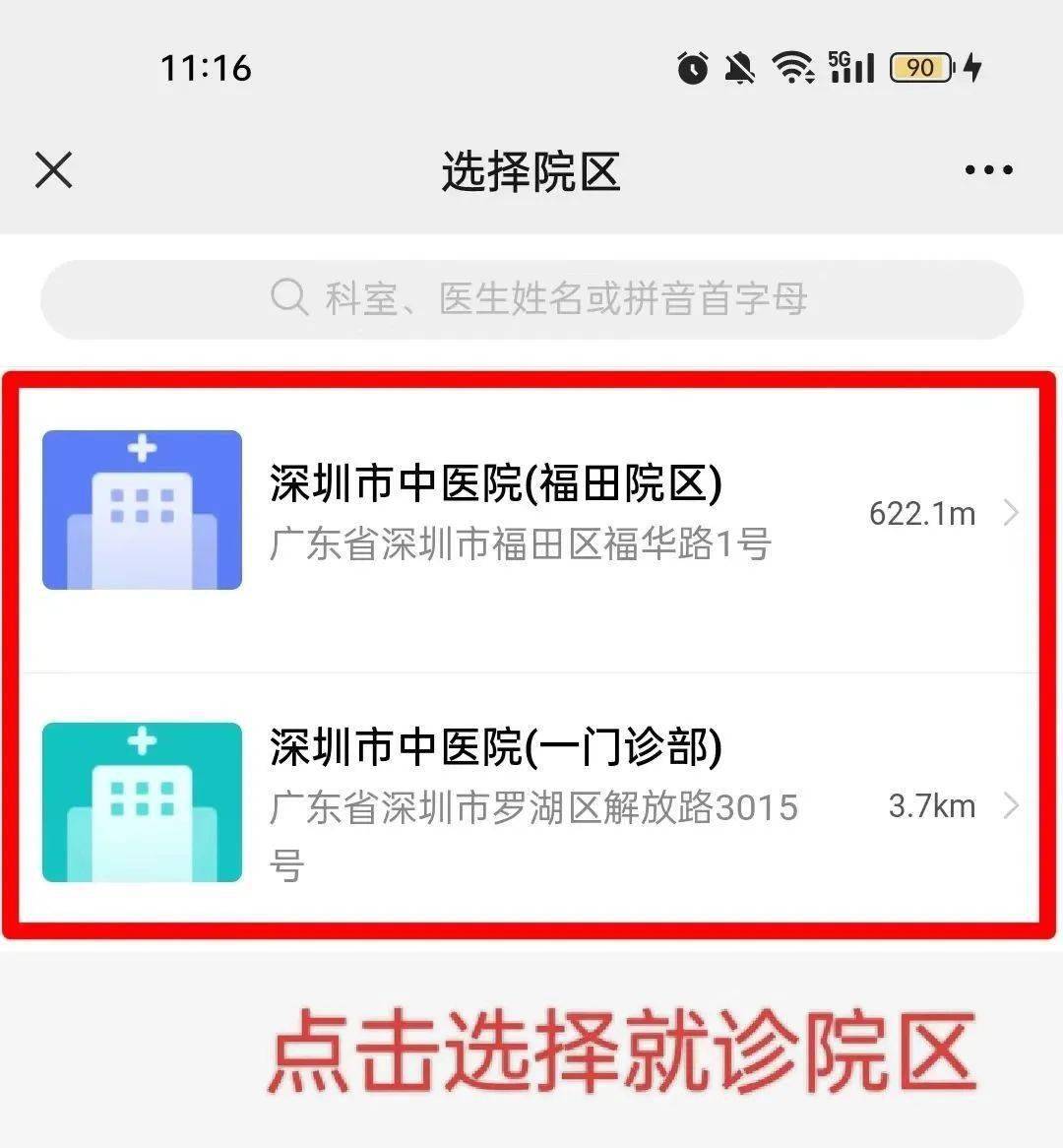Select 深圳市中医院(福田院区)

pos(531,512)
